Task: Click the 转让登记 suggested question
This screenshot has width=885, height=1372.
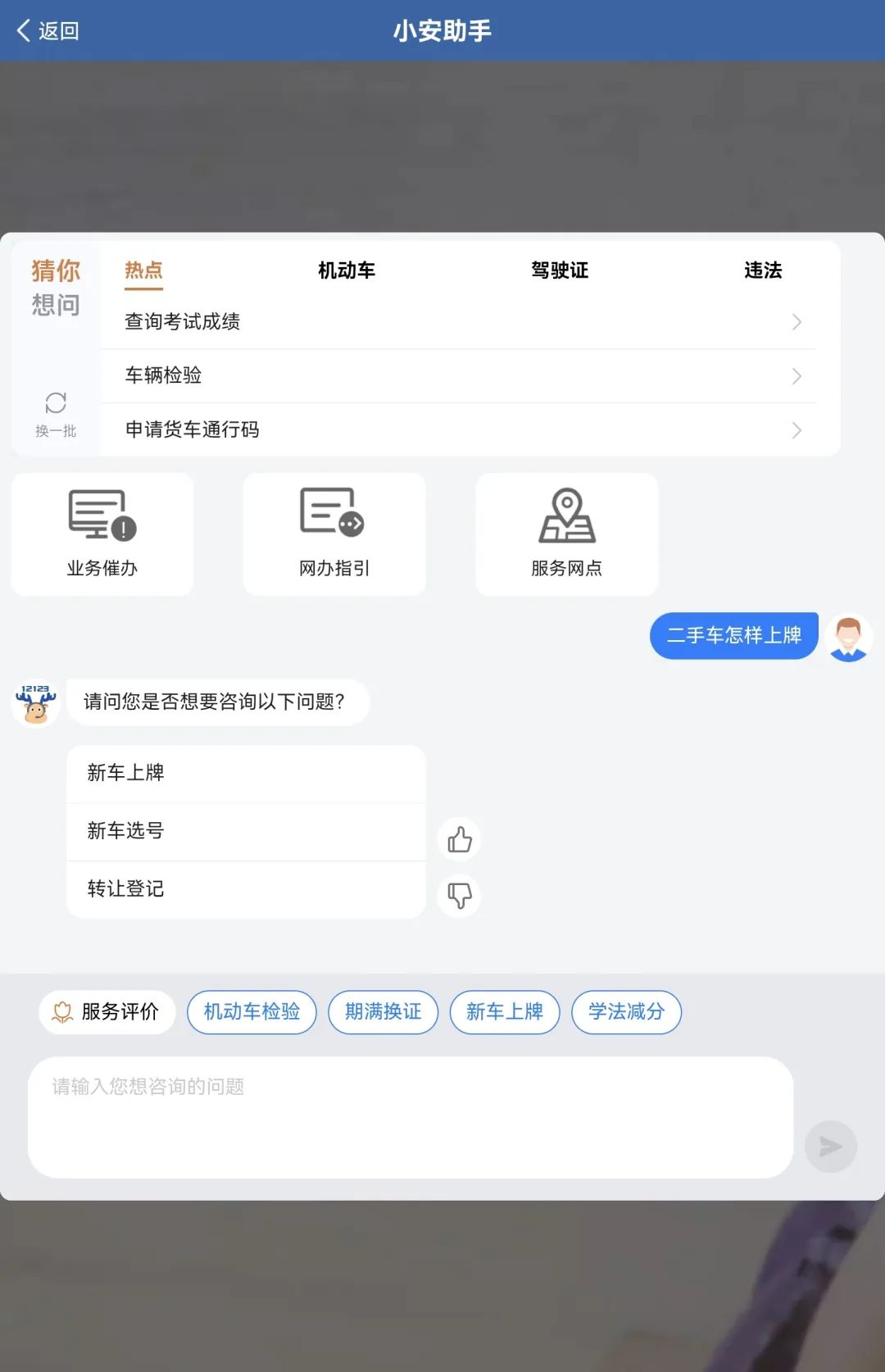Action: pyautogui.click(x=244, y=889)
